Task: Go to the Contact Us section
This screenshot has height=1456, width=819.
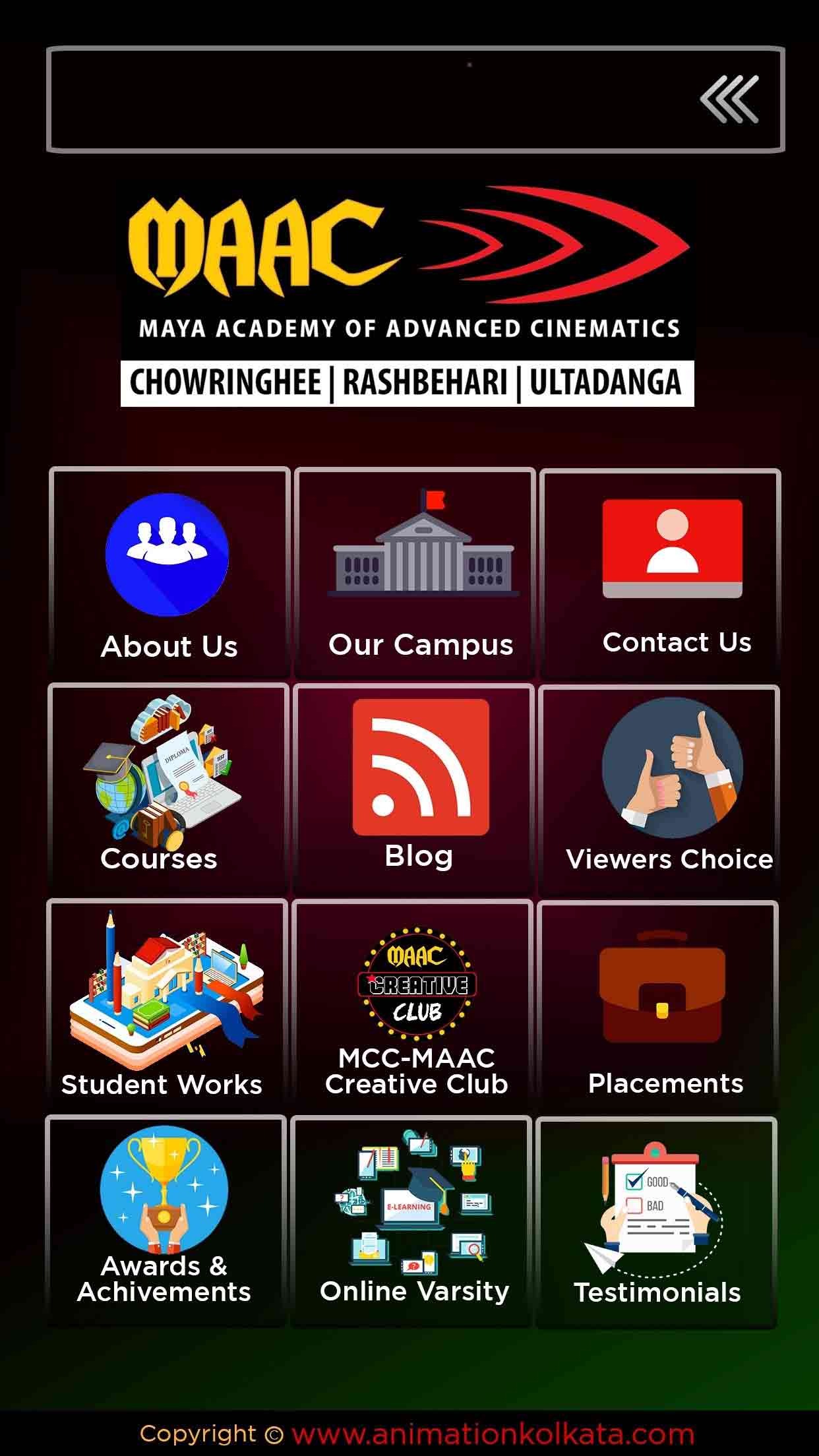Action: [x=660, y=574]
